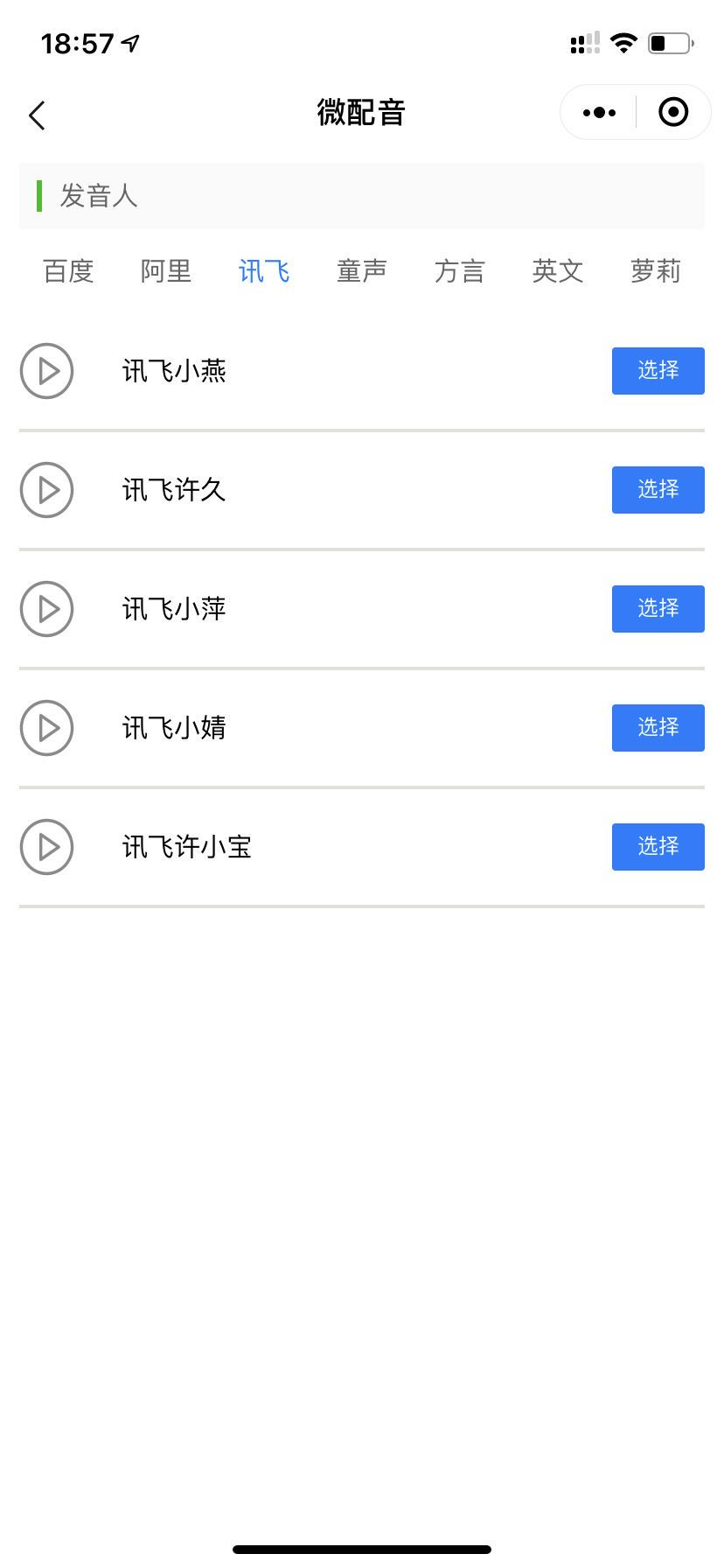724x1568 pixels.
Task: Switch to the 阿里 voice tab
Action: click(x=166, y=271)
